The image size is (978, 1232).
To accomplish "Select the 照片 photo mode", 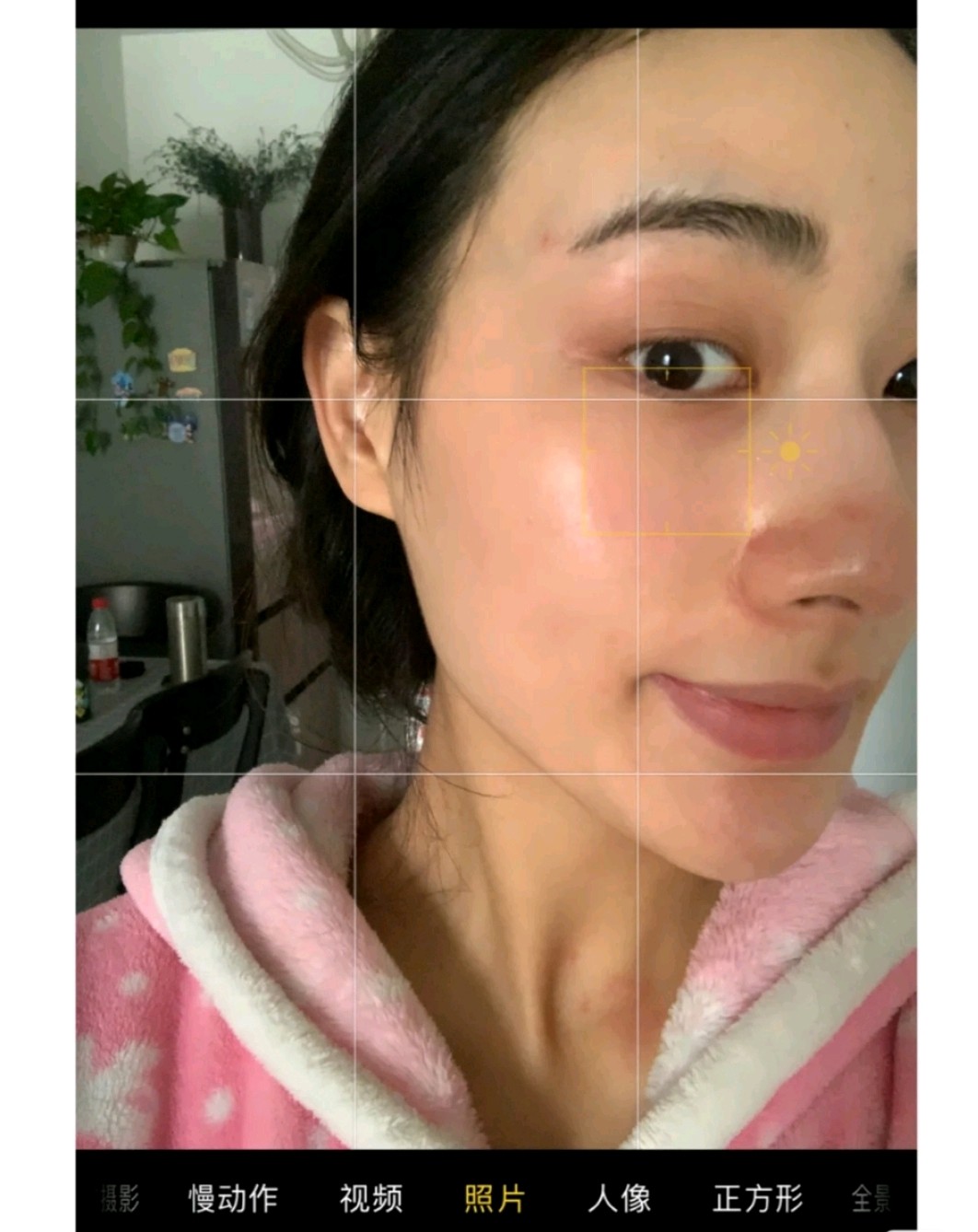I will 495,1198.
